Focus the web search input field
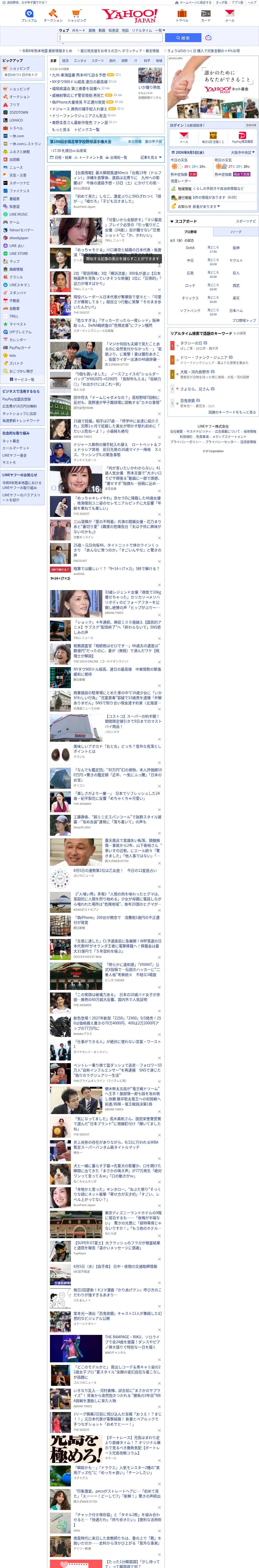 (110, 38)
